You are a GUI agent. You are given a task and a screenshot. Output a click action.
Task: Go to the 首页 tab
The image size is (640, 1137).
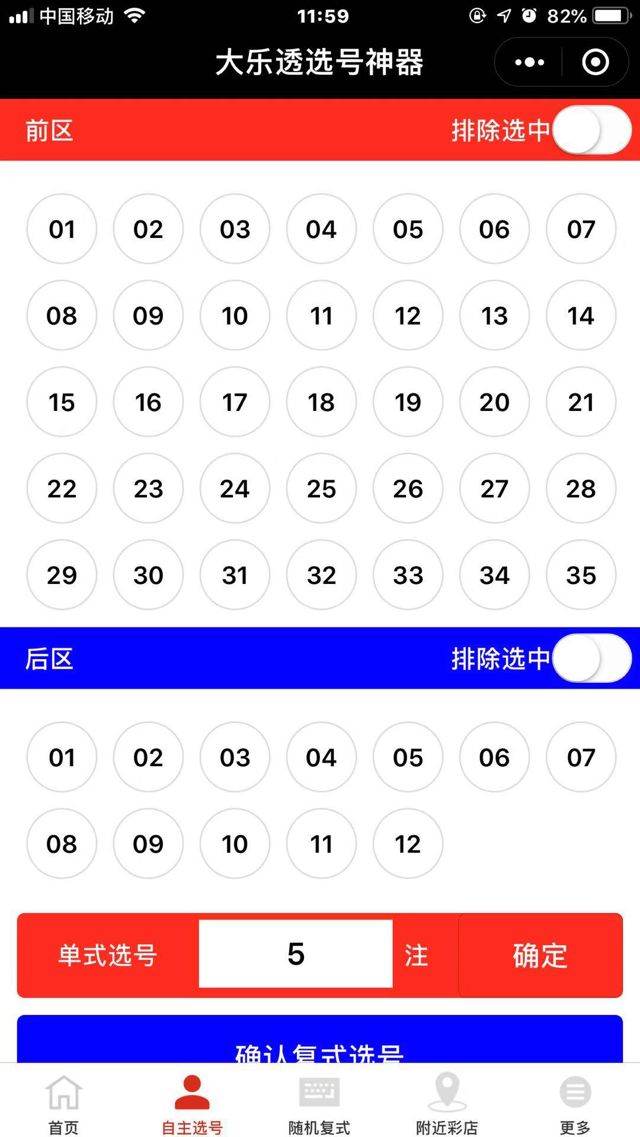click(x=63, y=1103)
